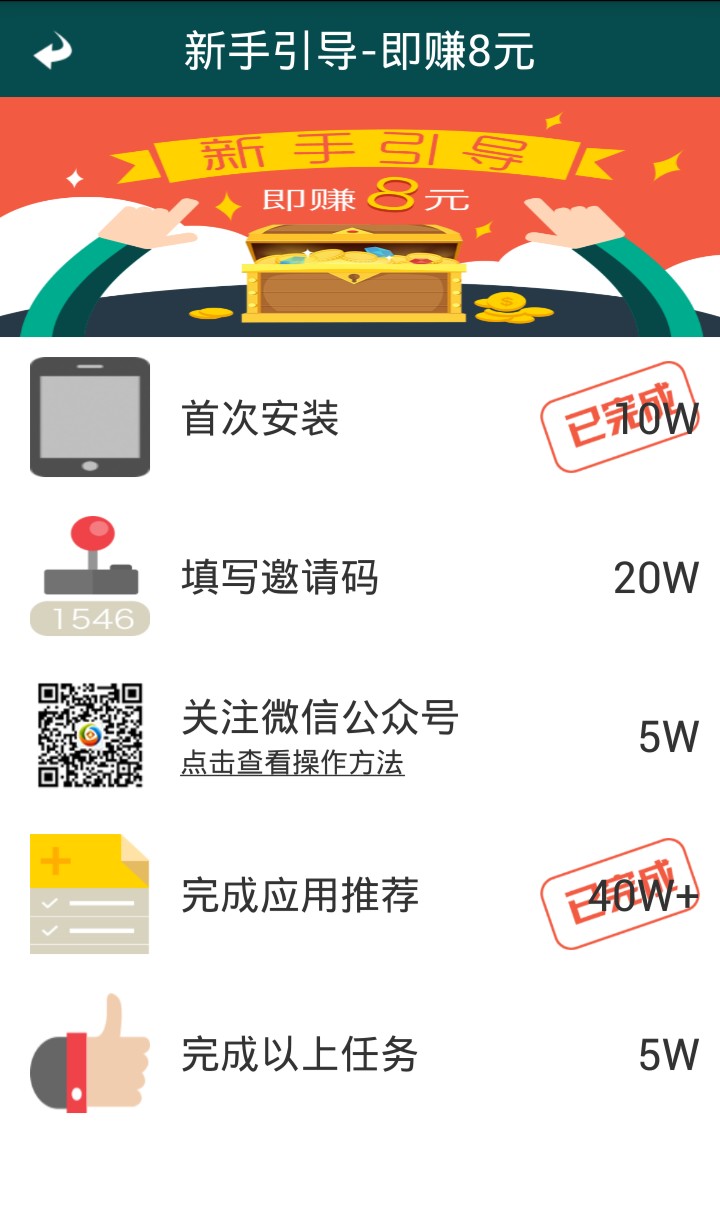The image size is (720, 1231).
Task: Open the 首次安装 task row
Action: pos(360,417)
